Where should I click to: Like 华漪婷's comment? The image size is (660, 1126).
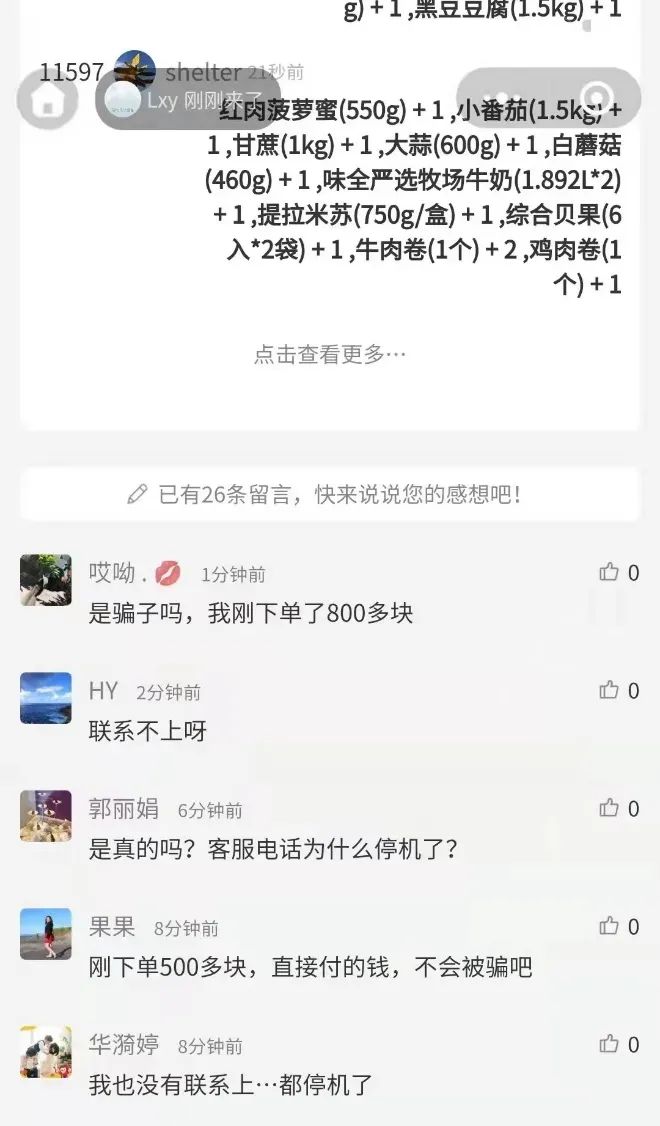609,1044
